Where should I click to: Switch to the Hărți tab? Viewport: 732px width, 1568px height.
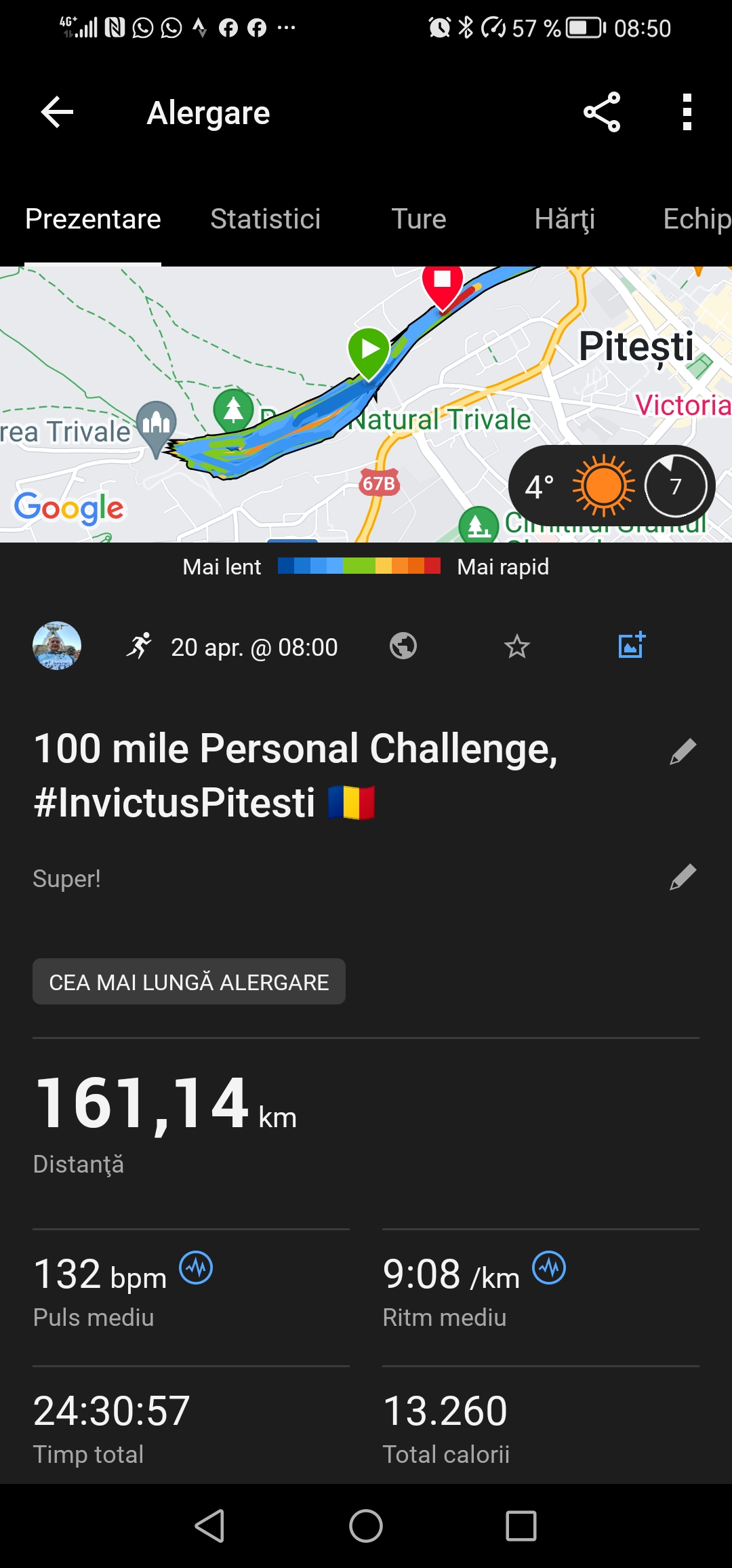pos(565,219)
